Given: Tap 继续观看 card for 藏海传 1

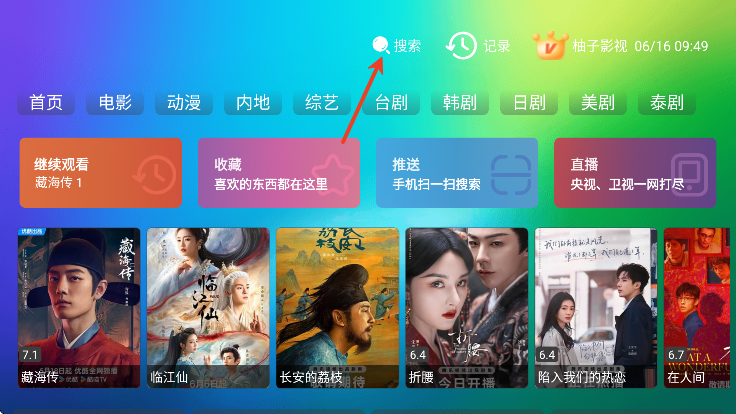Looking at the screenshot, I should pos(100,173).
